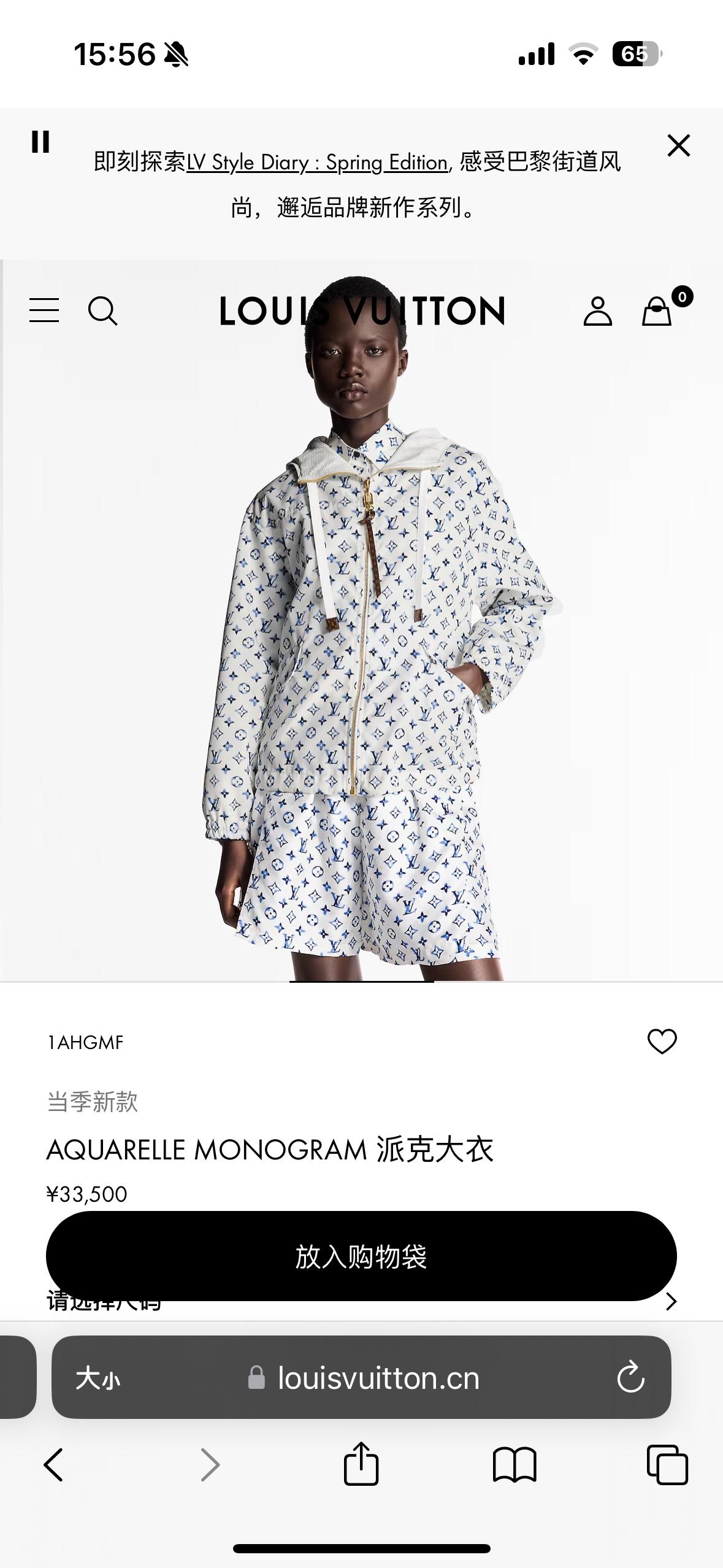Screen dimensions: 723x1568
Task: Dismiss the top announcement banner
Action: [678, 146]
